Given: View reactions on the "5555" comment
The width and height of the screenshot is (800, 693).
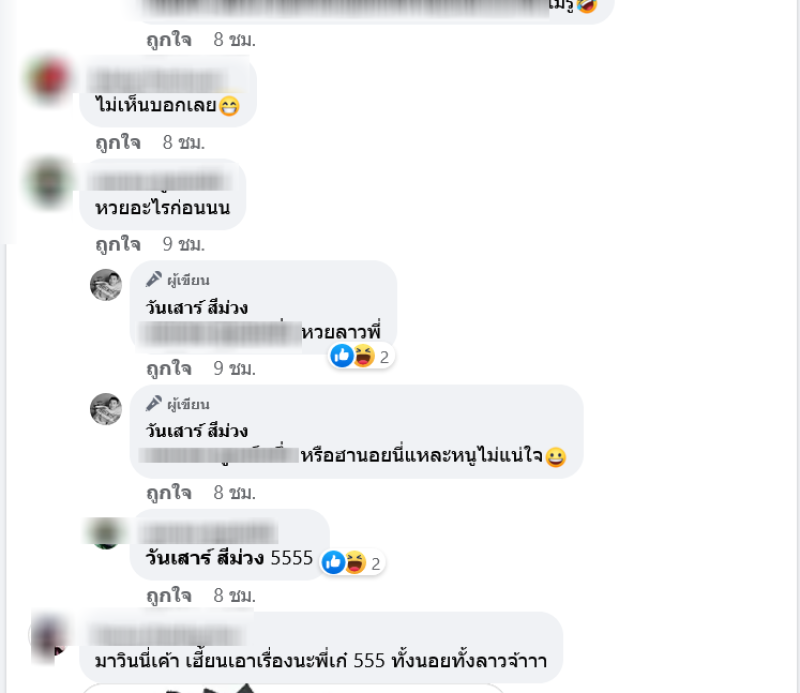Looking at the screenshot, I should (x=351, y=563).
